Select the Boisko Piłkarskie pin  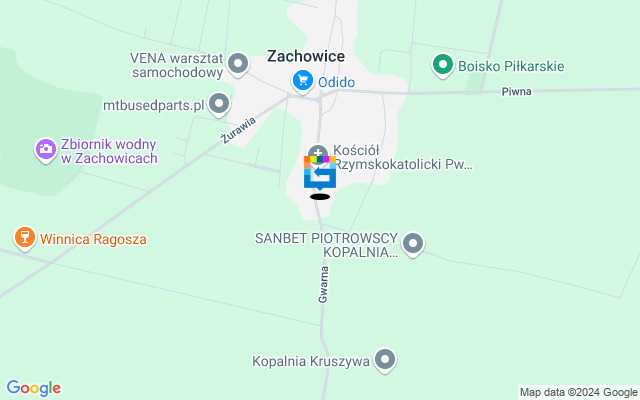(442, 66)
